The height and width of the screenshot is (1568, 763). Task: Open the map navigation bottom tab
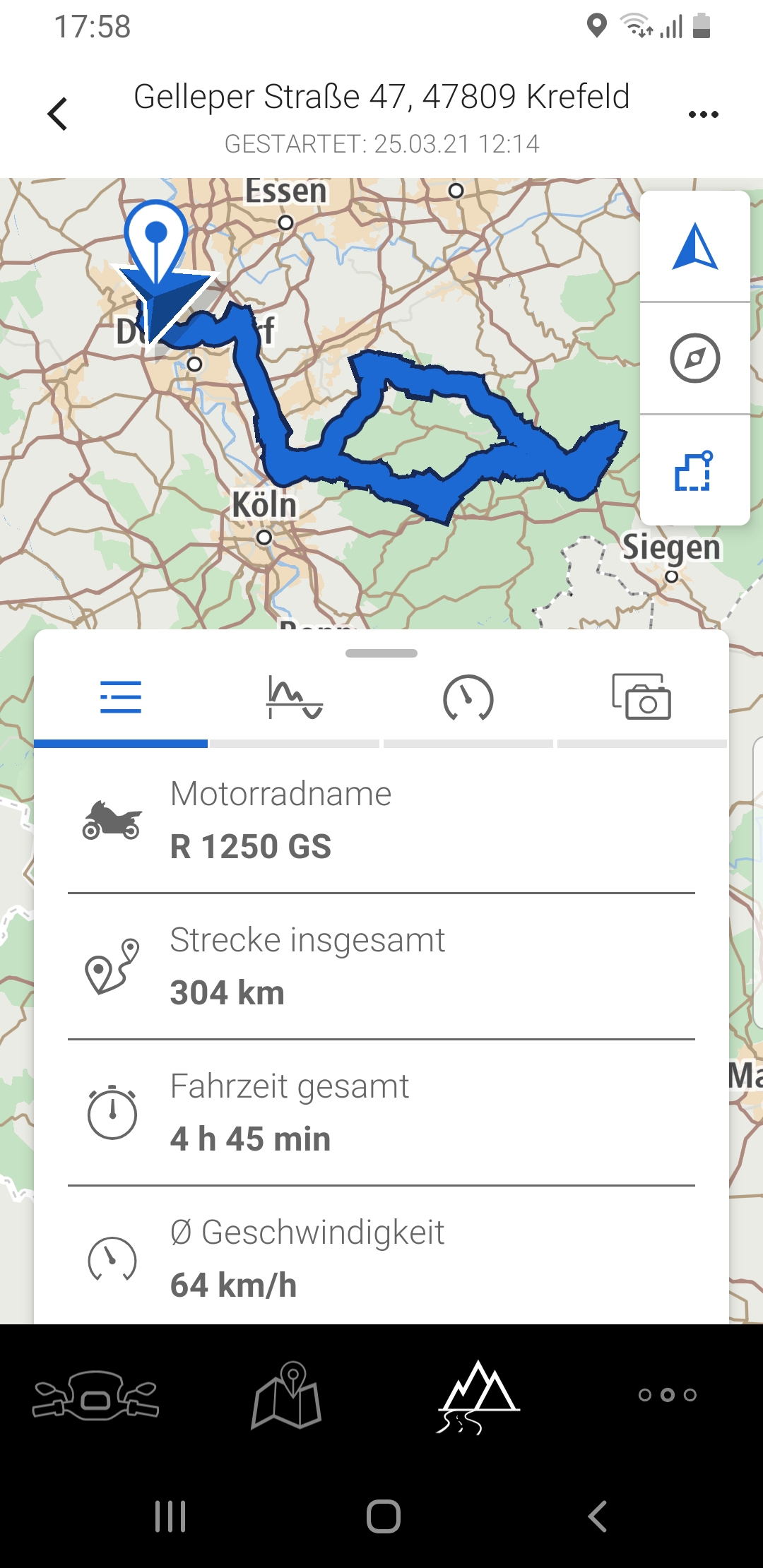(286, 1395)
